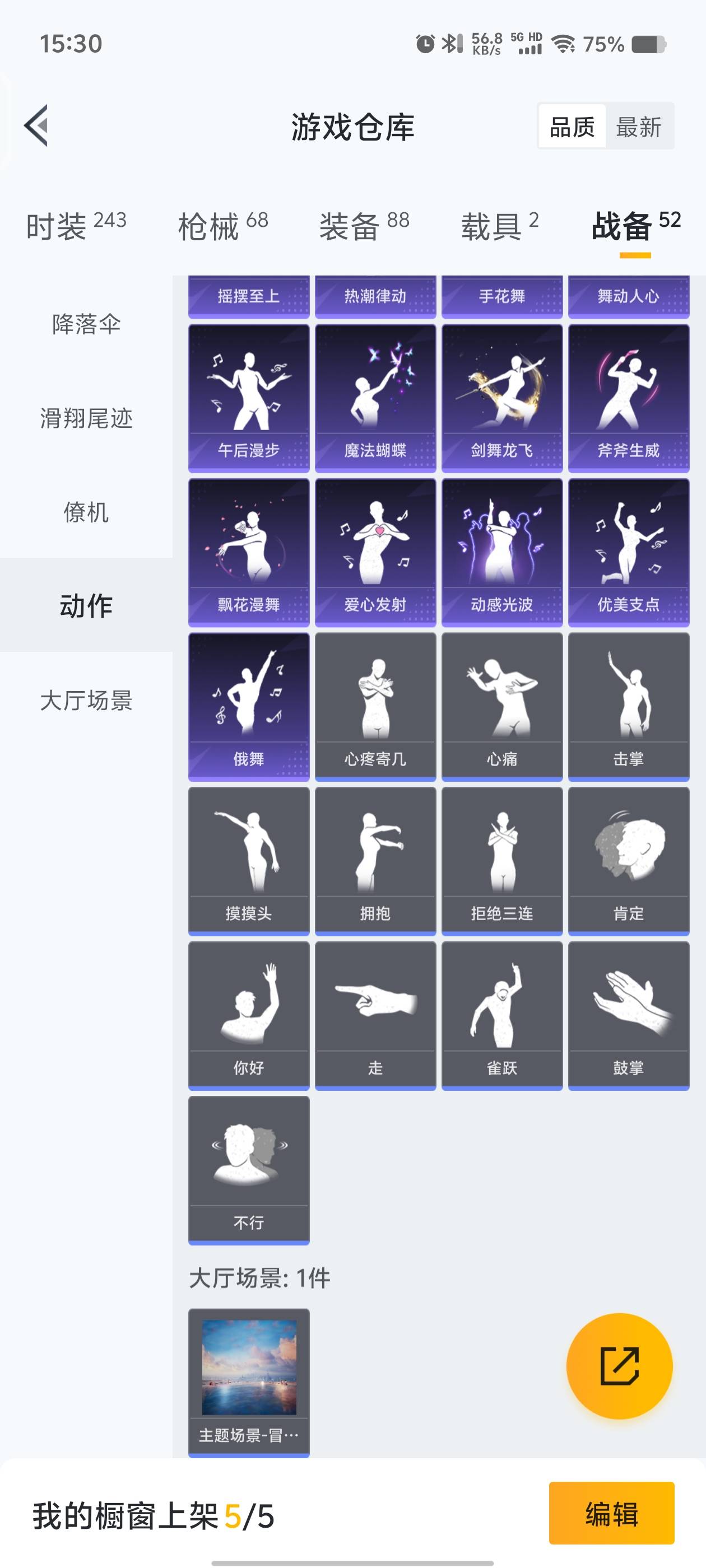Open the 心疼寄几 action item

pyautogui.click(x=375, y=706)
